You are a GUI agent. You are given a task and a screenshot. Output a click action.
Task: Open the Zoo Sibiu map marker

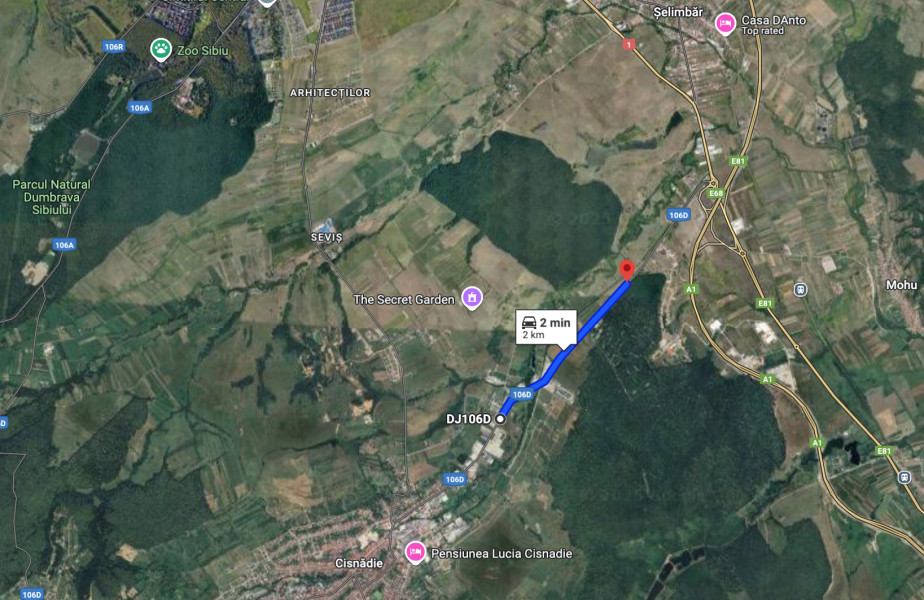click(x=160, y=48)
